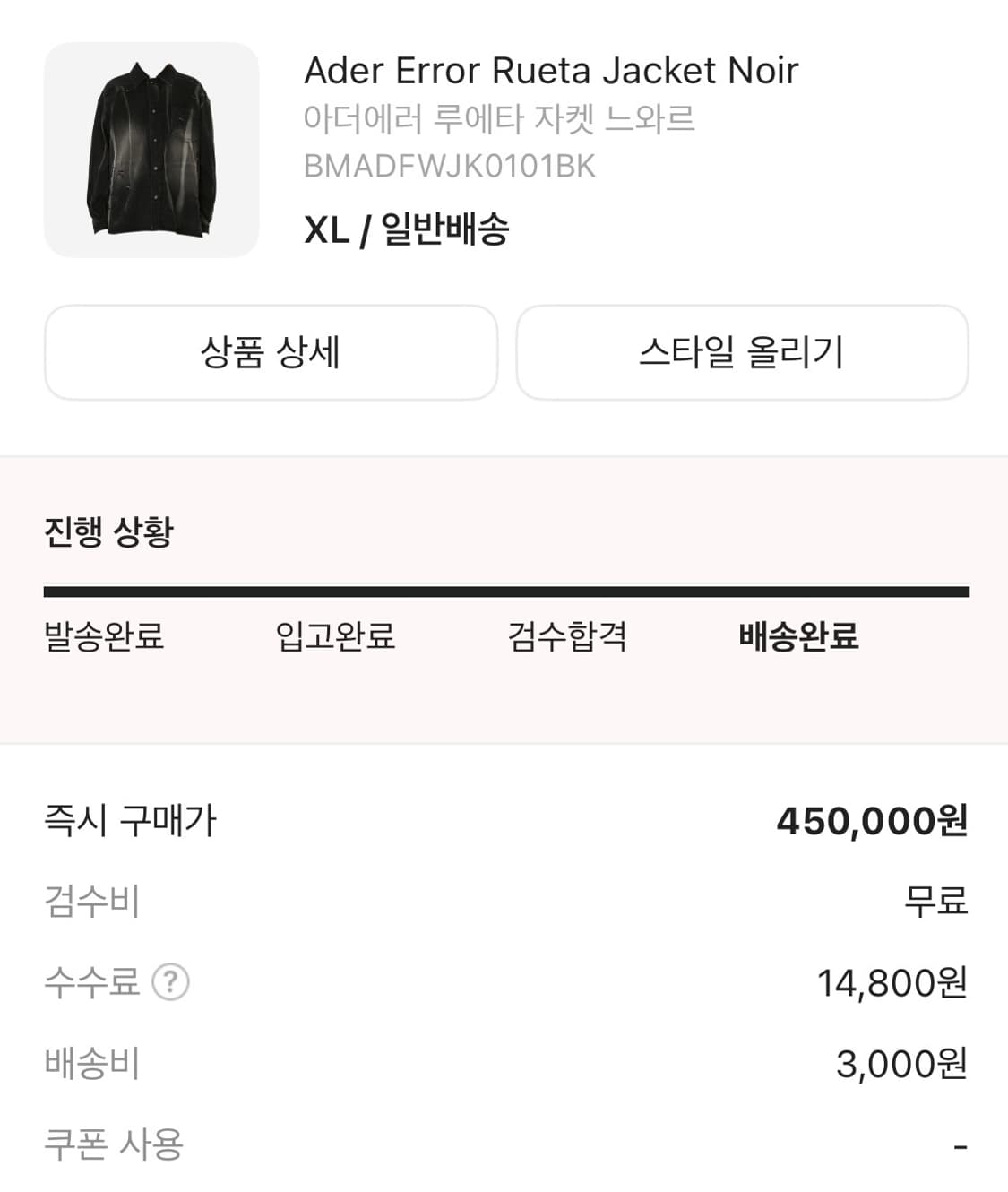Select the 14,800원 commission fee amount
This screenshot has width=1008, height=1192.
(893, 983)
